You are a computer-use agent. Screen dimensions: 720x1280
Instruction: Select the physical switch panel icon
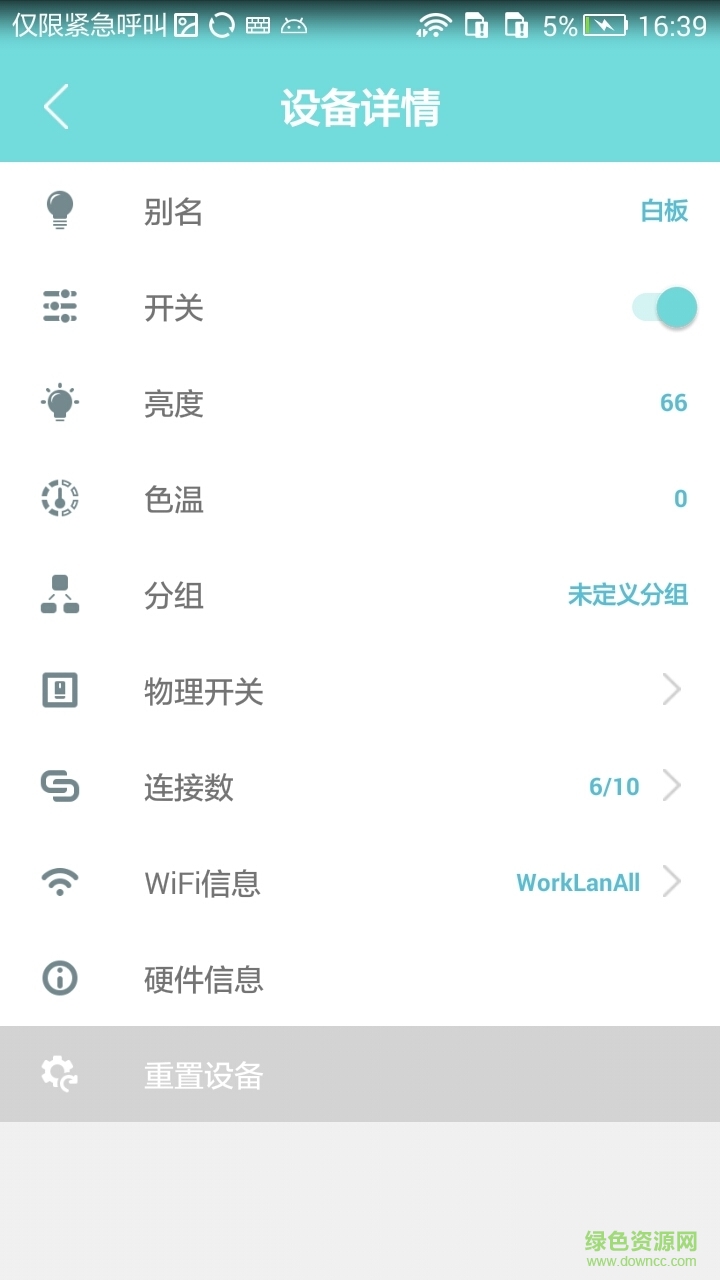pos(60,690)
